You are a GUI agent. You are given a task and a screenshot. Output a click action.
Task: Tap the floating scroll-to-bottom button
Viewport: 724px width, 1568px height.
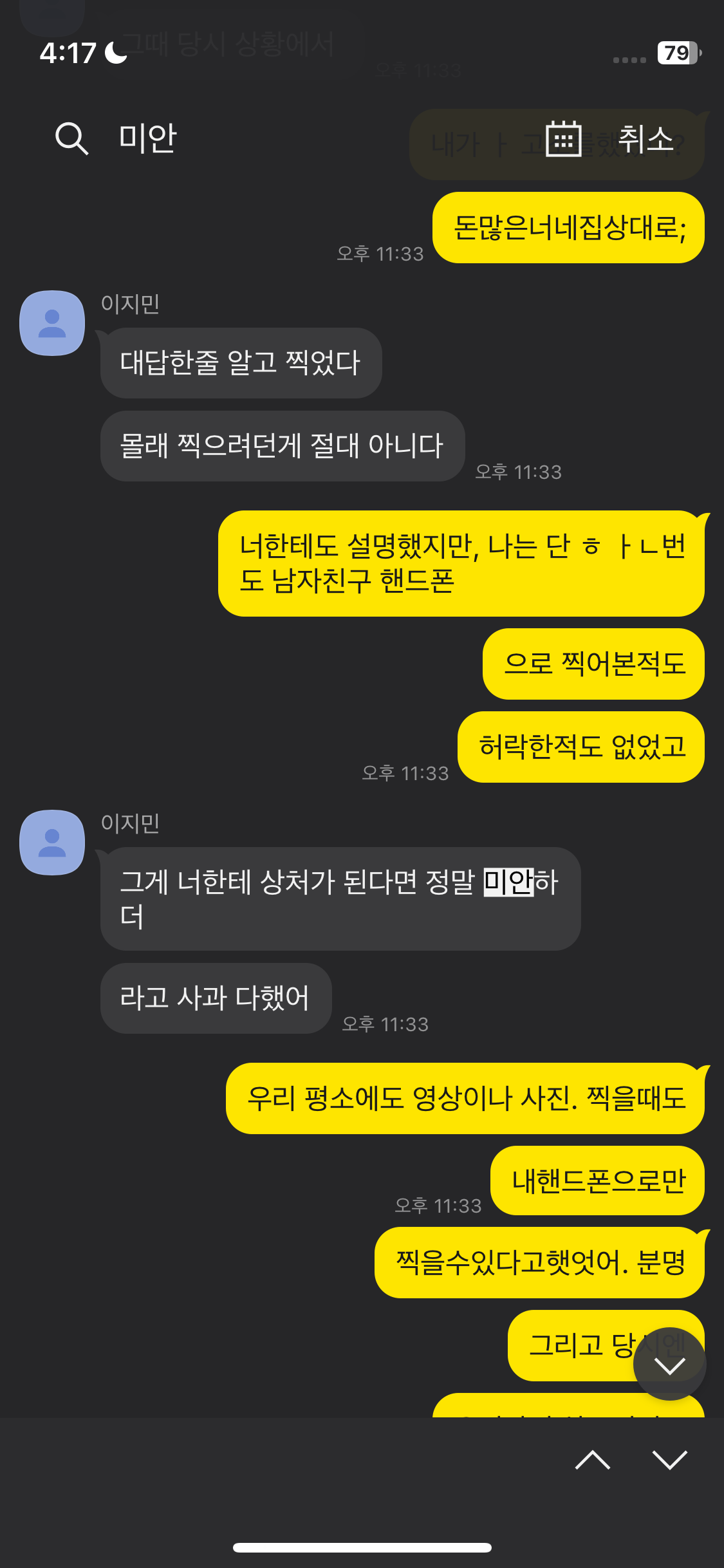pyautogui.click(x=669, y=1365)
